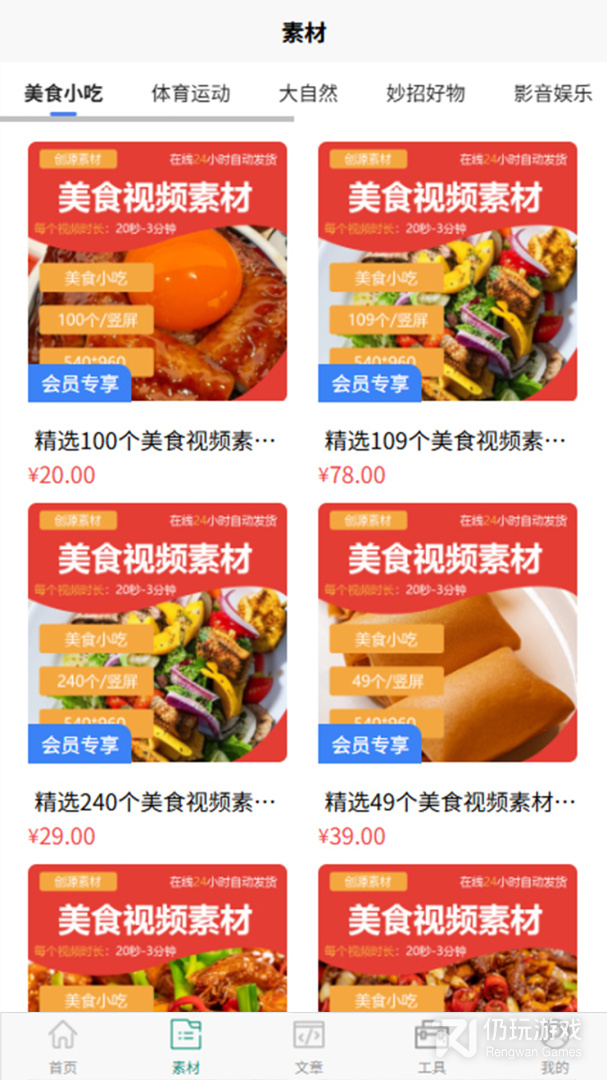The height and width of the screenshot is (1080, 607).
Task: Tap the 素材 bottom navigation tab
Action: click(185, 1046)
